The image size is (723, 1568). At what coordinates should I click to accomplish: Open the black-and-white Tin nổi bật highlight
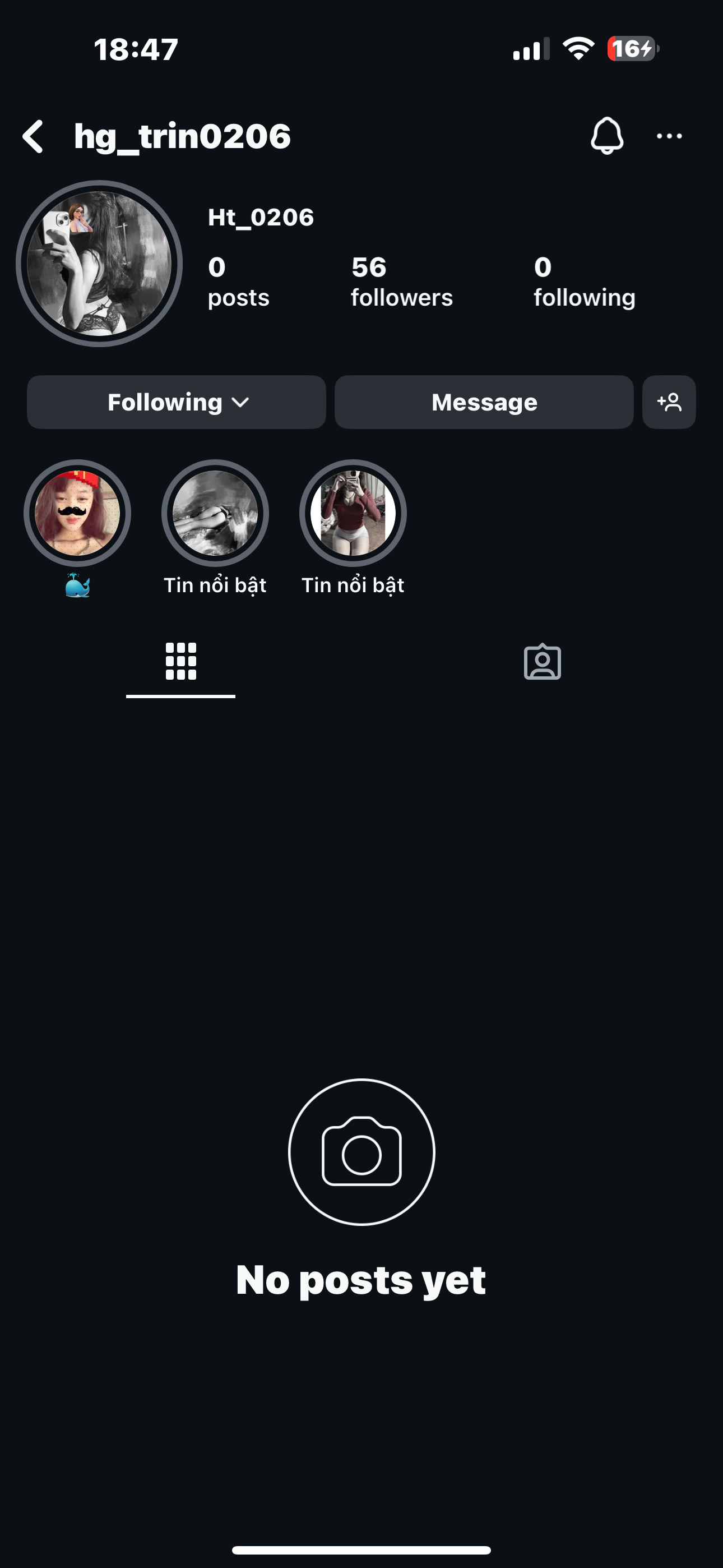click(x=215, y=513)
